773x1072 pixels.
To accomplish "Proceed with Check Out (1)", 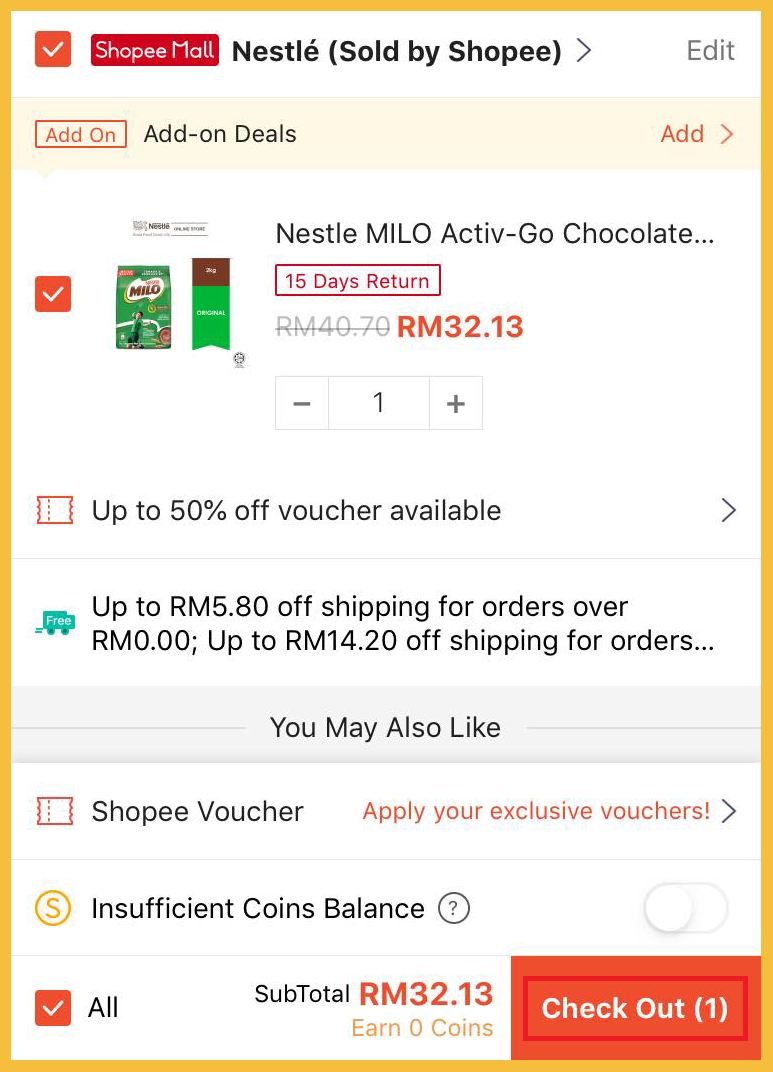I will click(x=635, y=1008).
